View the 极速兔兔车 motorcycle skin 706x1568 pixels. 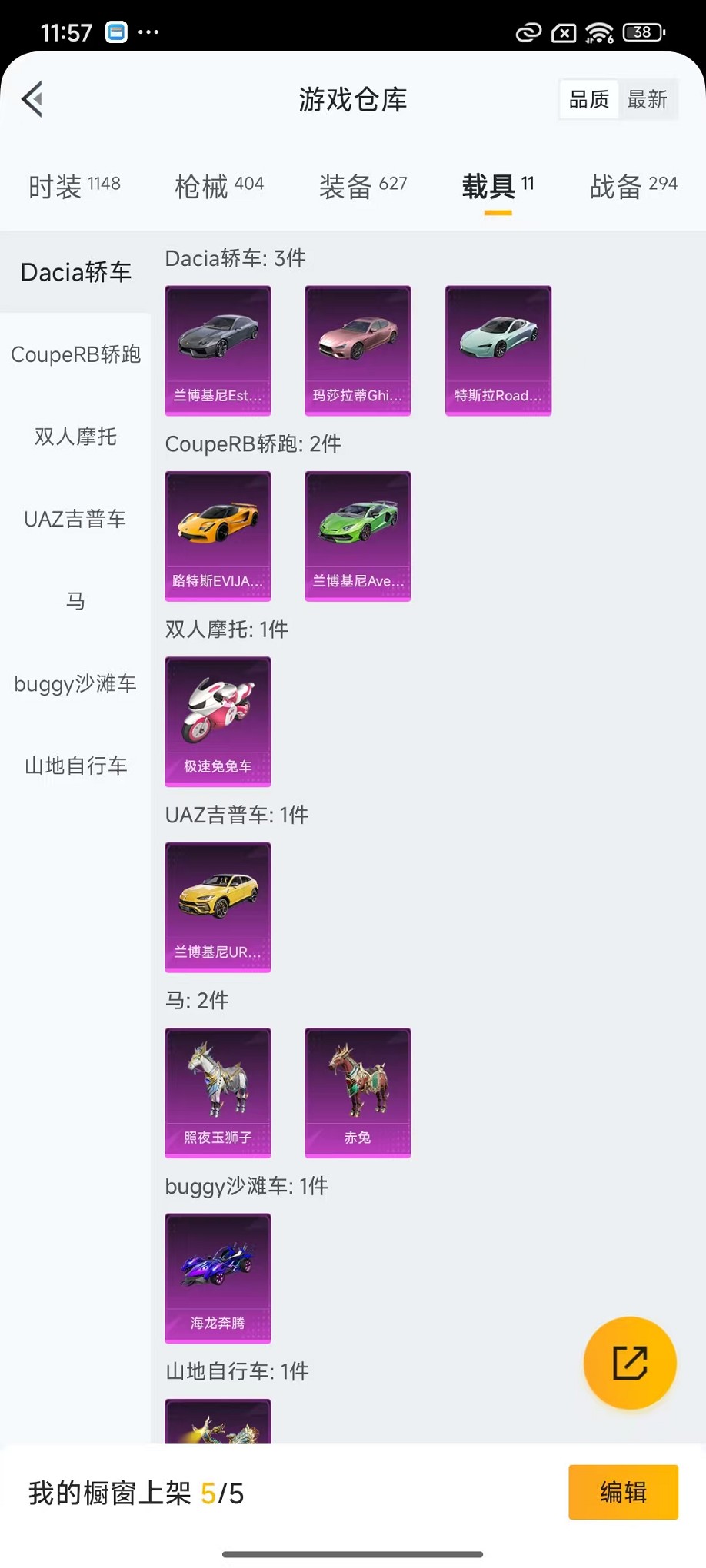218,721
